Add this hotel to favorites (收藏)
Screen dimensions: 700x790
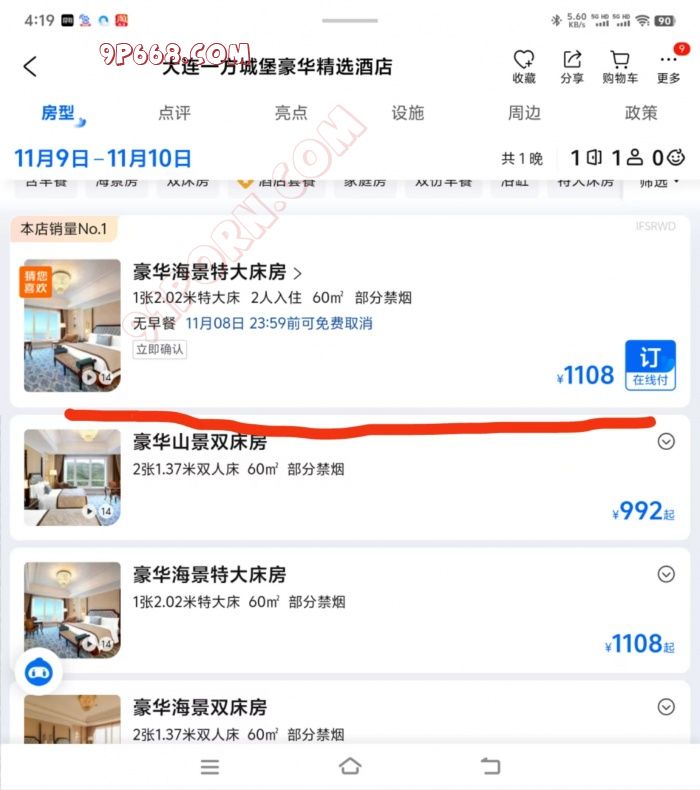click(x=524, y=67)
